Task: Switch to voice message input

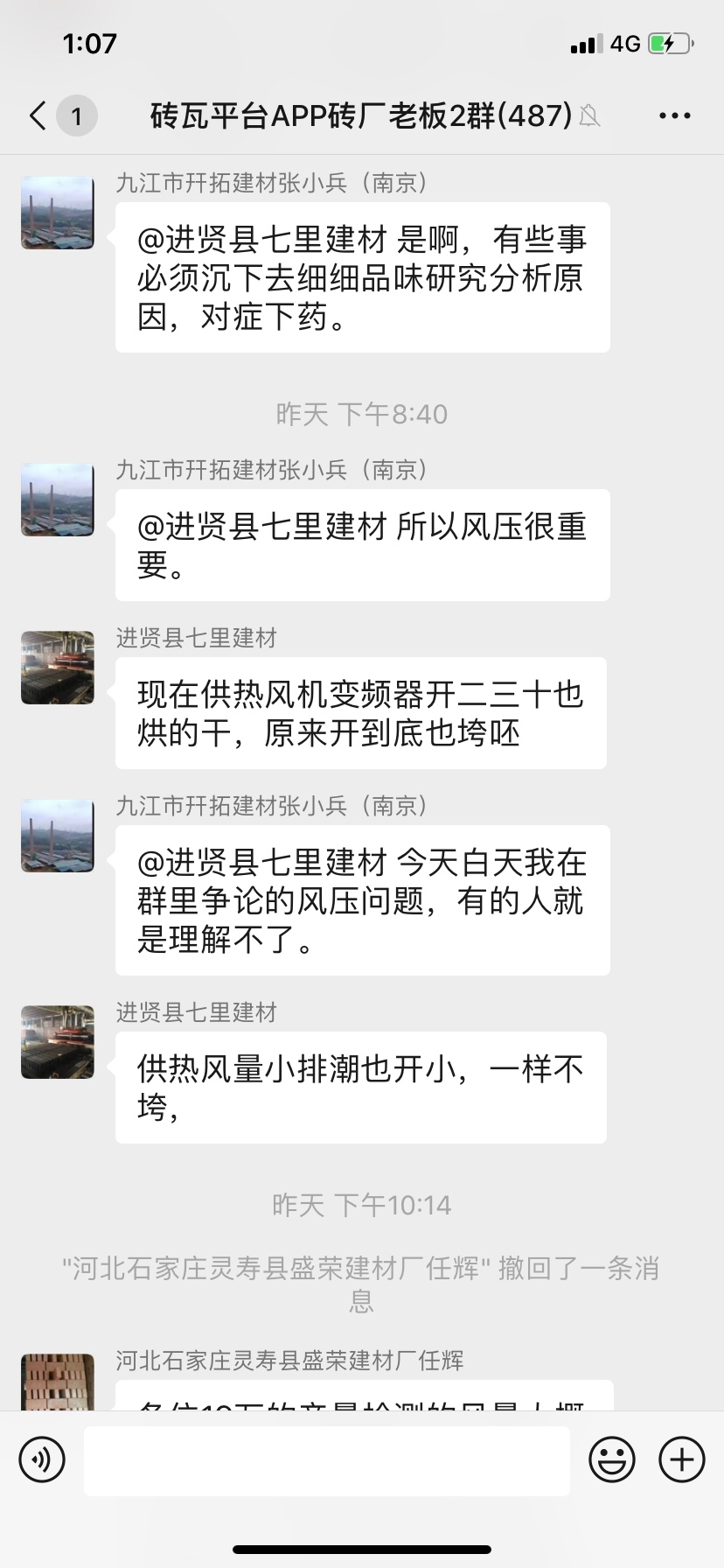Action: click(x=42, y=1459)
